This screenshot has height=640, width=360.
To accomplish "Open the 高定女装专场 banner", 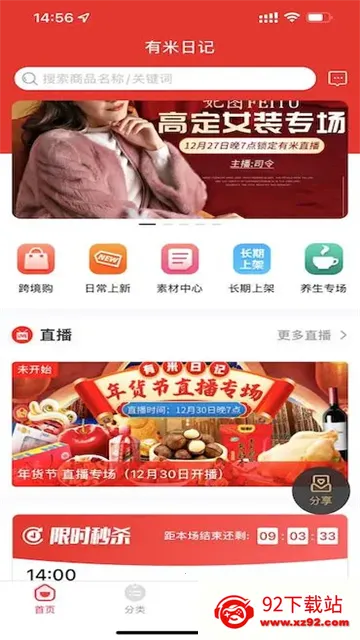I will point(180,159).
